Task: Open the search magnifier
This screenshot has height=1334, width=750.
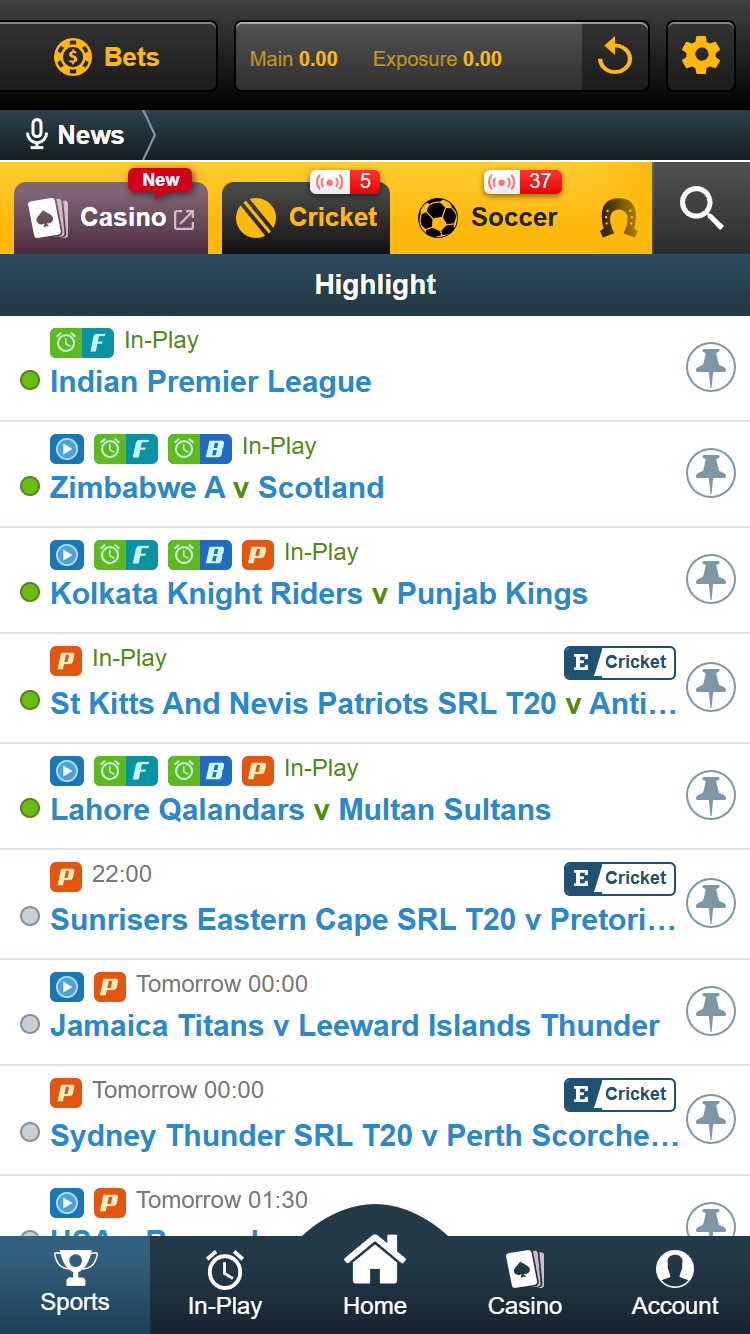Action: tap(701, 209)
